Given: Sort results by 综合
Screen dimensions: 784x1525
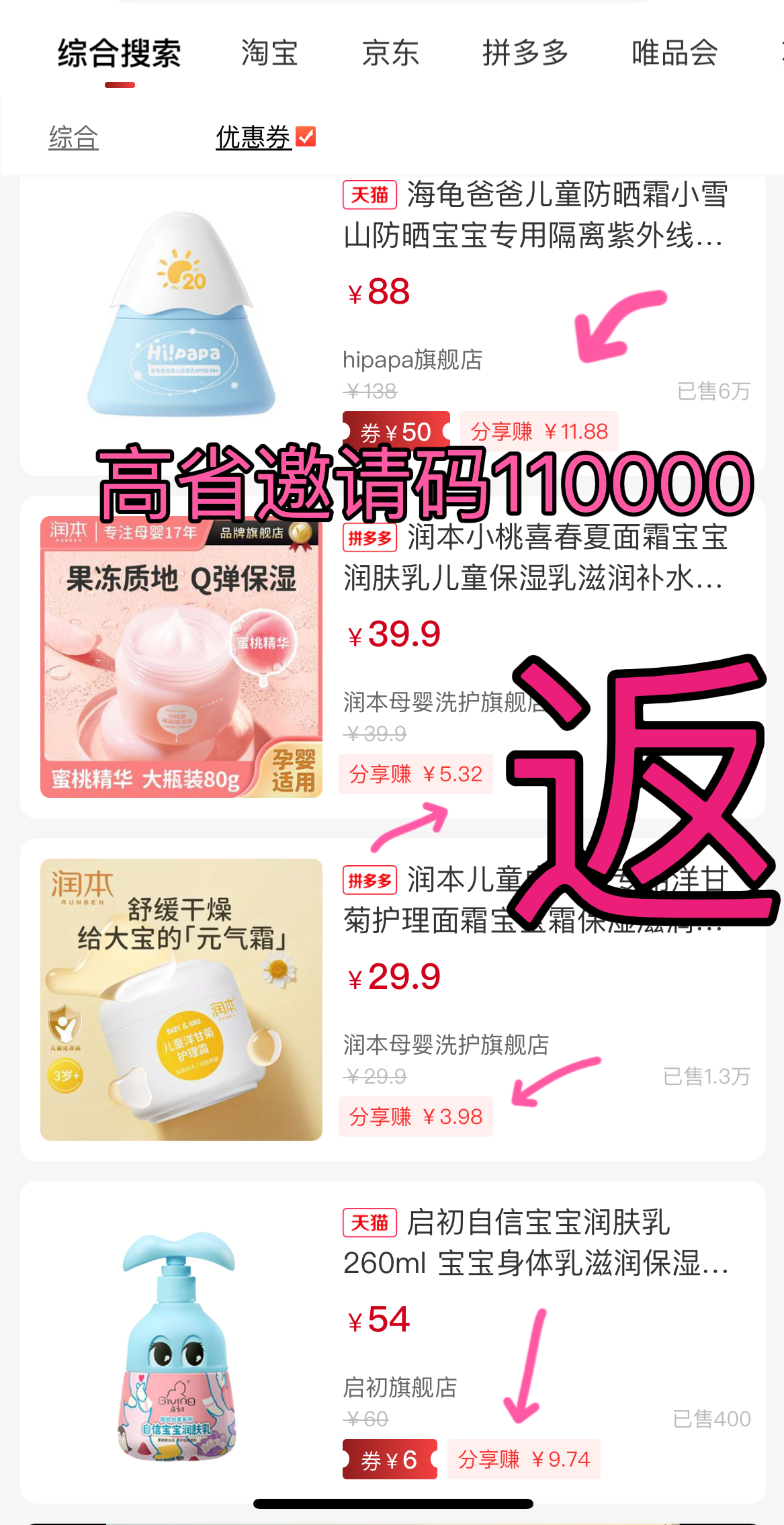Looking at the screenshot, I should [x=74, y=138].
